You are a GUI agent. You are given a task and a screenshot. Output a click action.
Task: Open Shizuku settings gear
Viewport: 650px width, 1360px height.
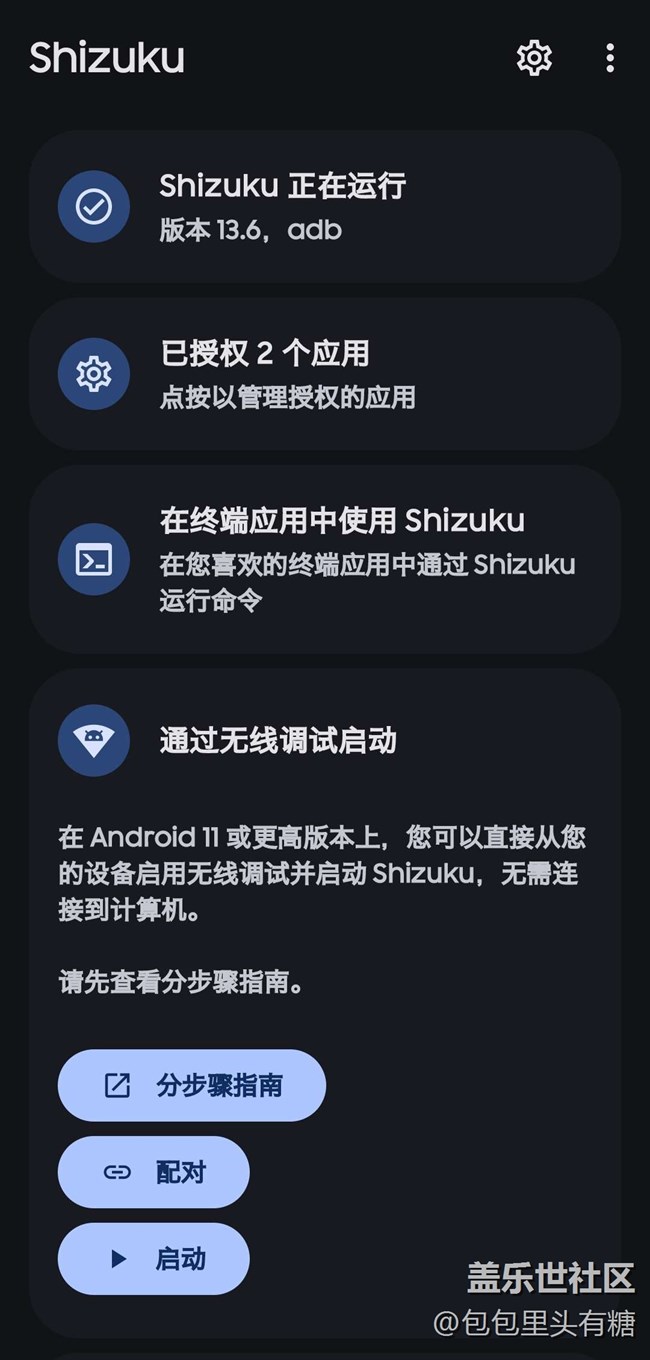click(x=534, y=58)
